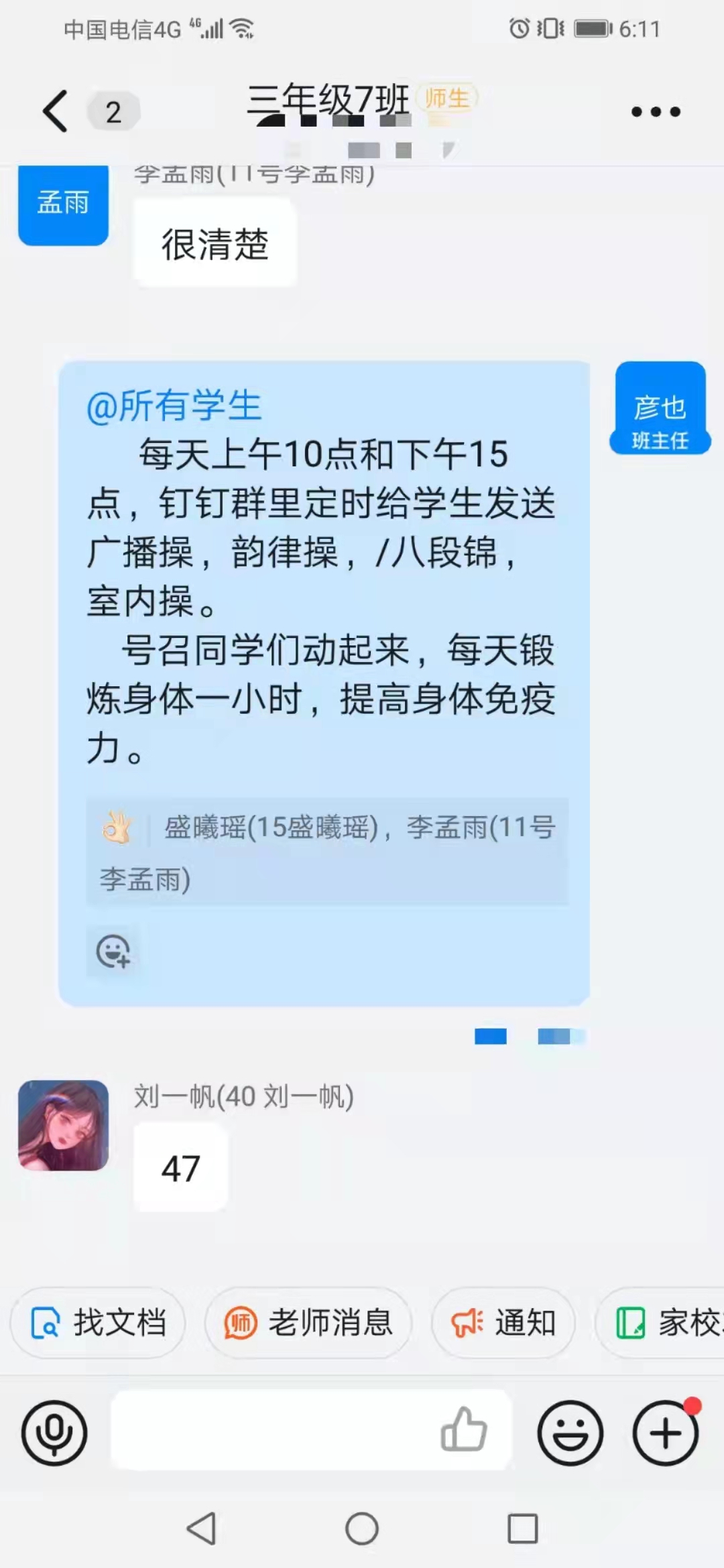Image resolution: width=724 pixels, height=1568 pixels.
Task: Tap the @所有学生 mention
Action: (174, 406)
